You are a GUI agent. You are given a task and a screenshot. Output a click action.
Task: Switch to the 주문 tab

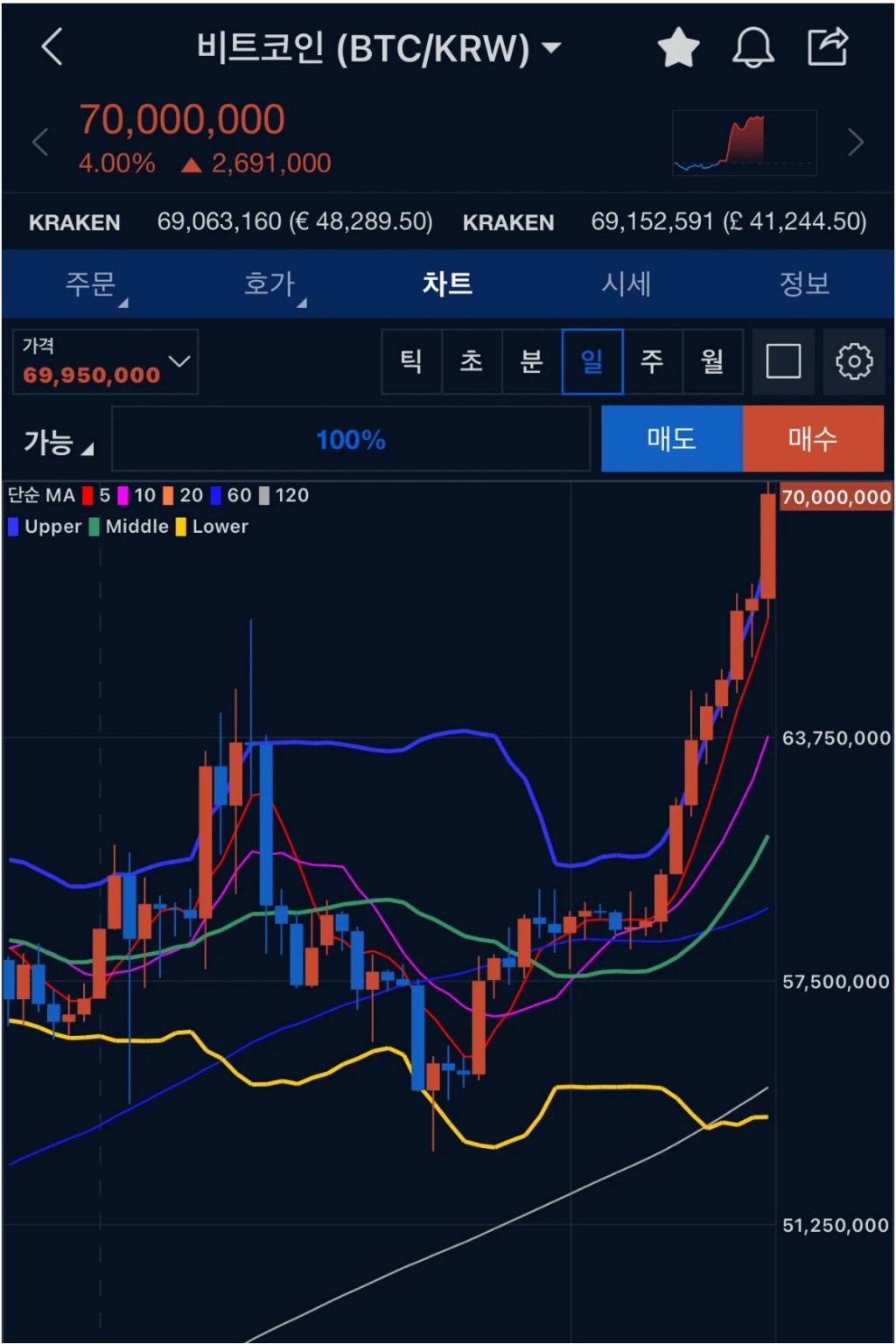click(91, 283)
